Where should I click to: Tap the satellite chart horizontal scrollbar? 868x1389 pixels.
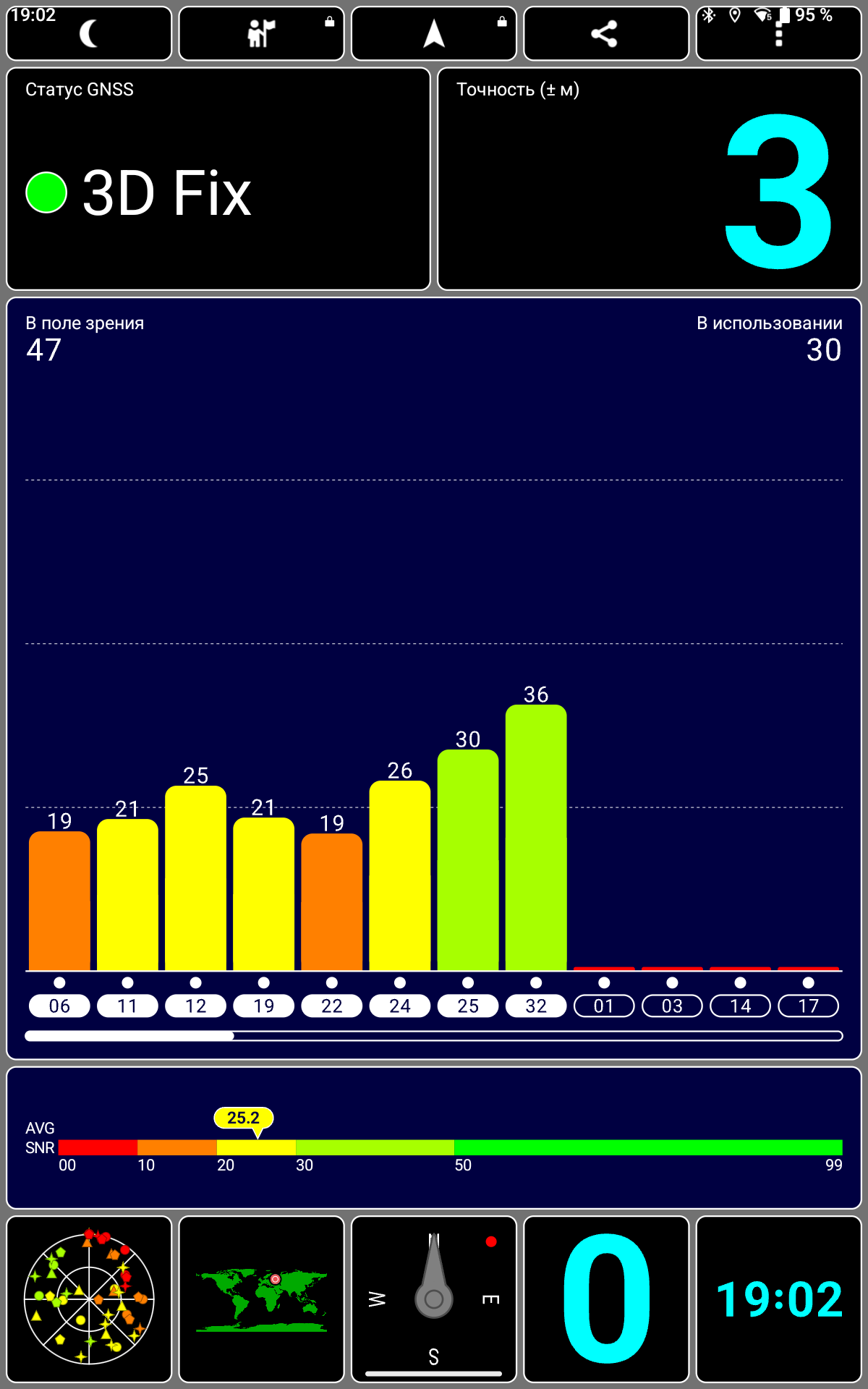(x=434, y=1036)
